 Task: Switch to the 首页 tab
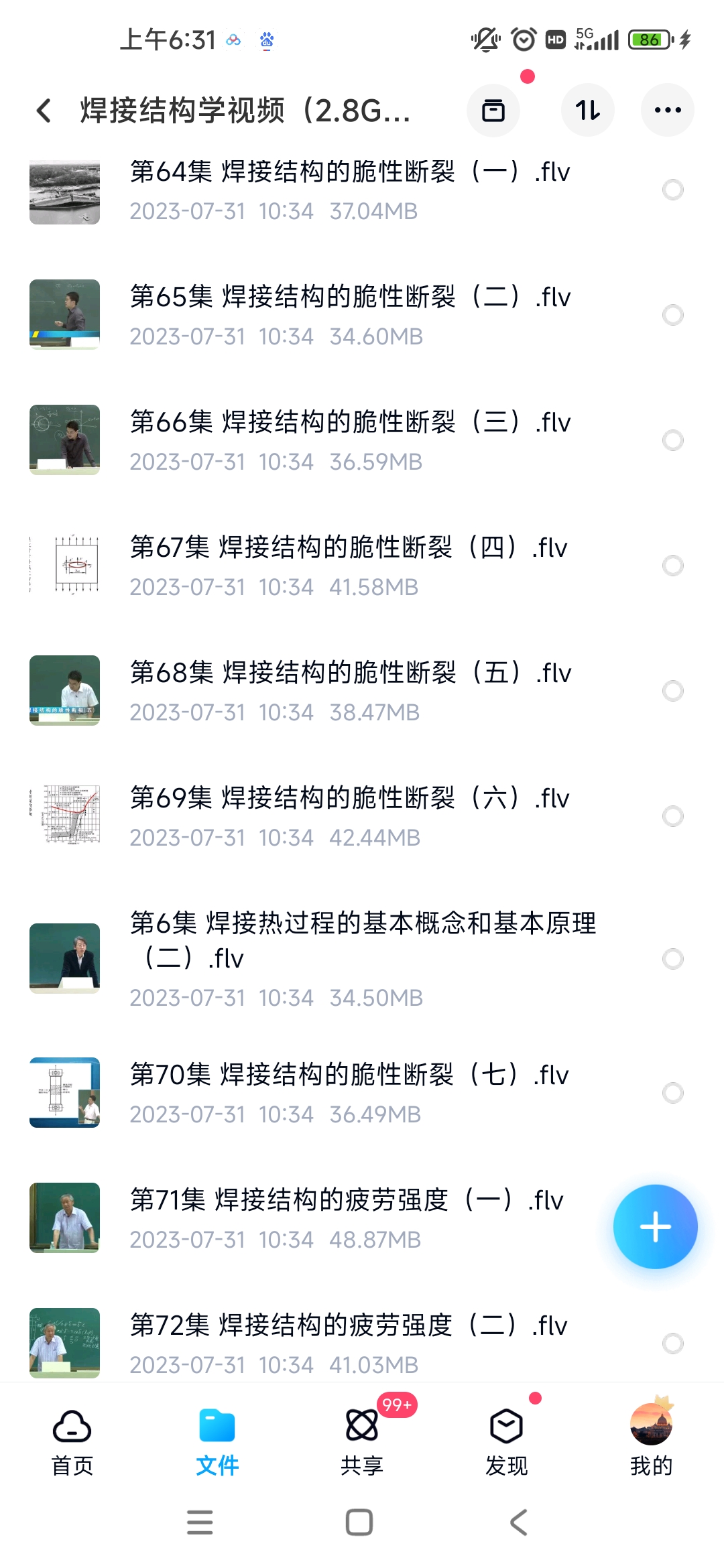(72, 1441)
